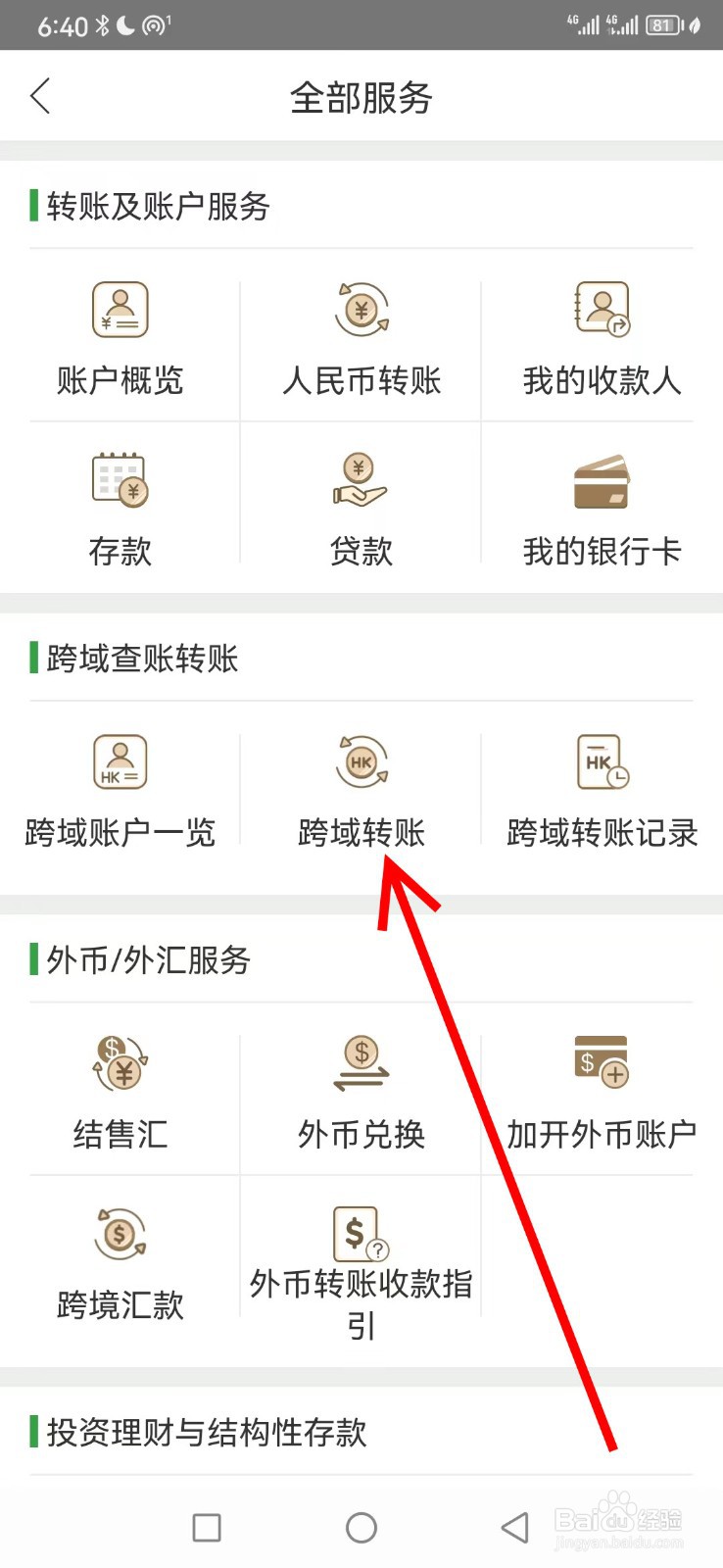This screenshot has width=723, height=1568.
Task: Open the 贷款 loans service
Action: coord(361,505)
